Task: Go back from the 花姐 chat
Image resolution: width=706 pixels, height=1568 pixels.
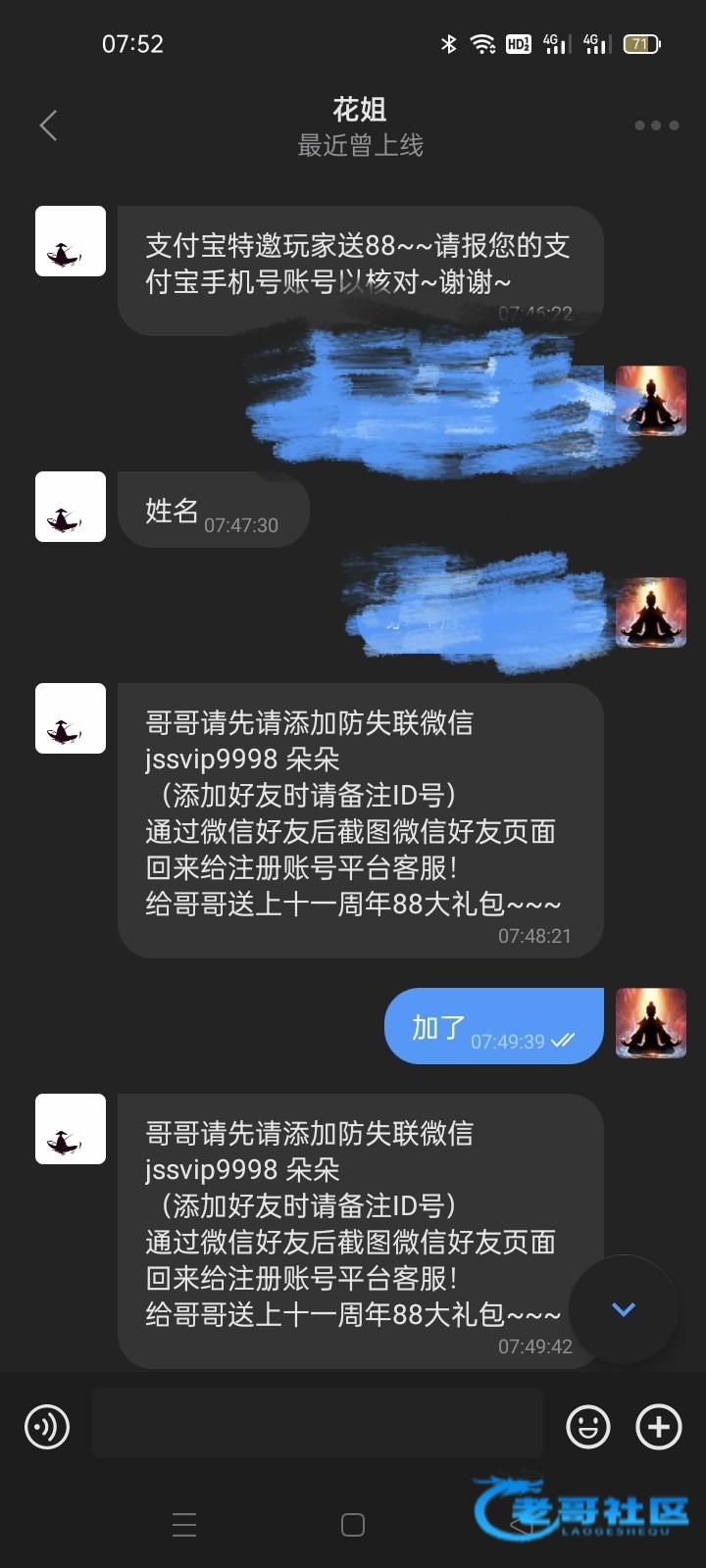Action: [48, 125]
